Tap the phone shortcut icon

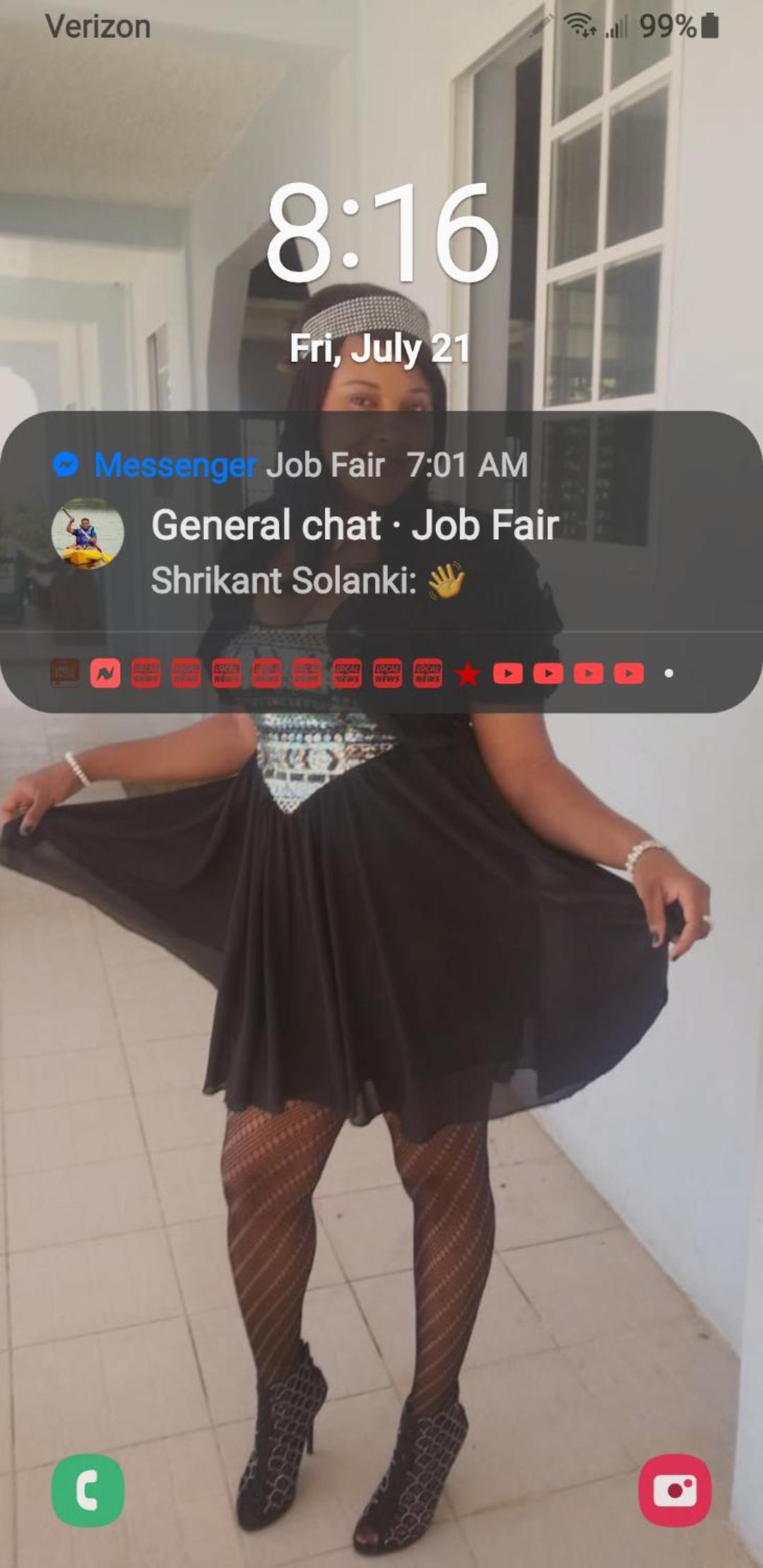click(88, 1490)
